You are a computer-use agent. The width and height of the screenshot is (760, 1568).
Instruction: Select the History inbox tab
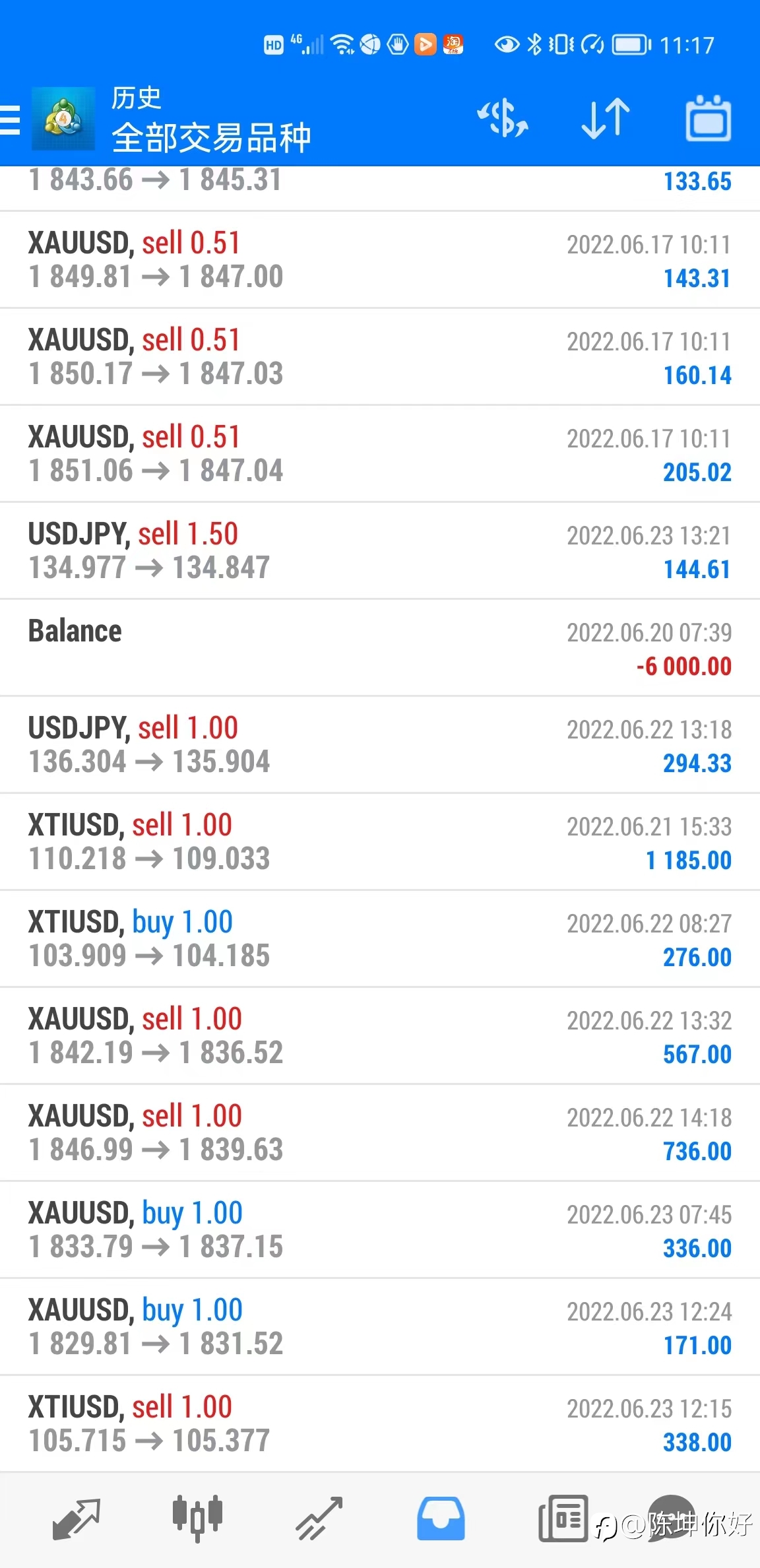pos(441,1519)
